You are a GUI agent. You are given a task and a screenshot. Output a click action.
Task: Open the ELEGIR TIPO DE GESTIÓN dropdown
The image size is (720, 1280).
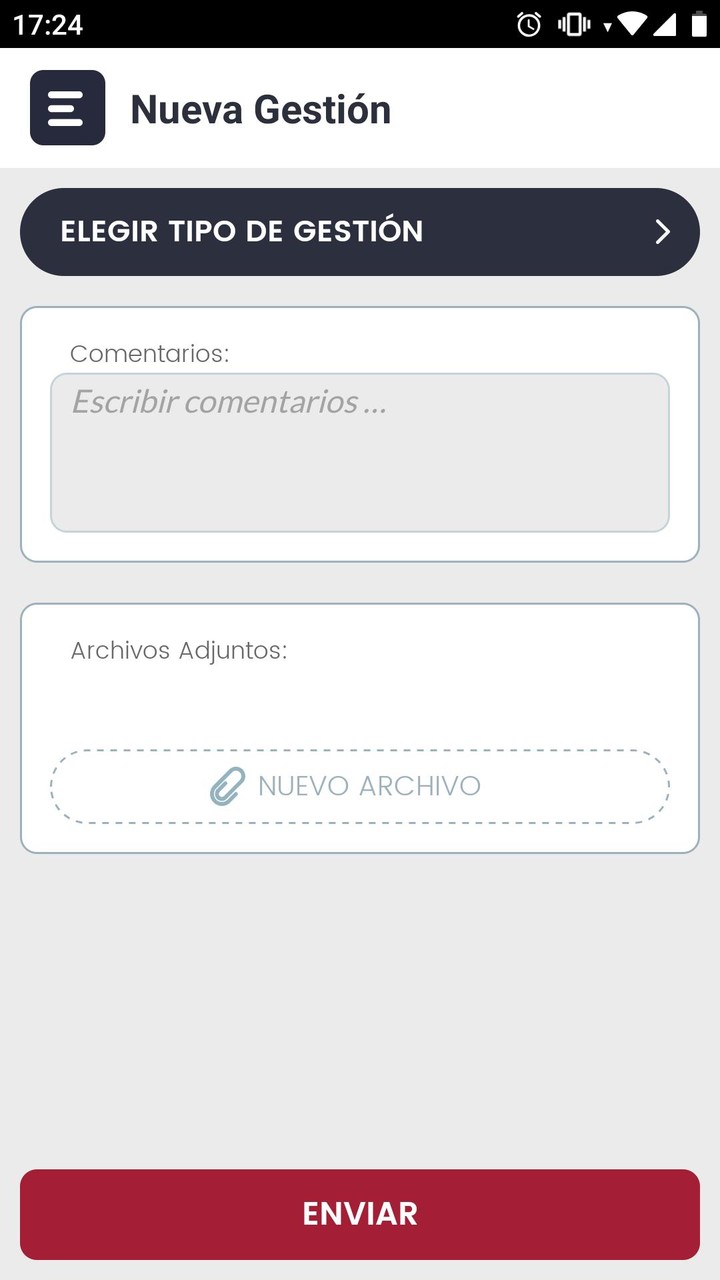tap(360, 231)
